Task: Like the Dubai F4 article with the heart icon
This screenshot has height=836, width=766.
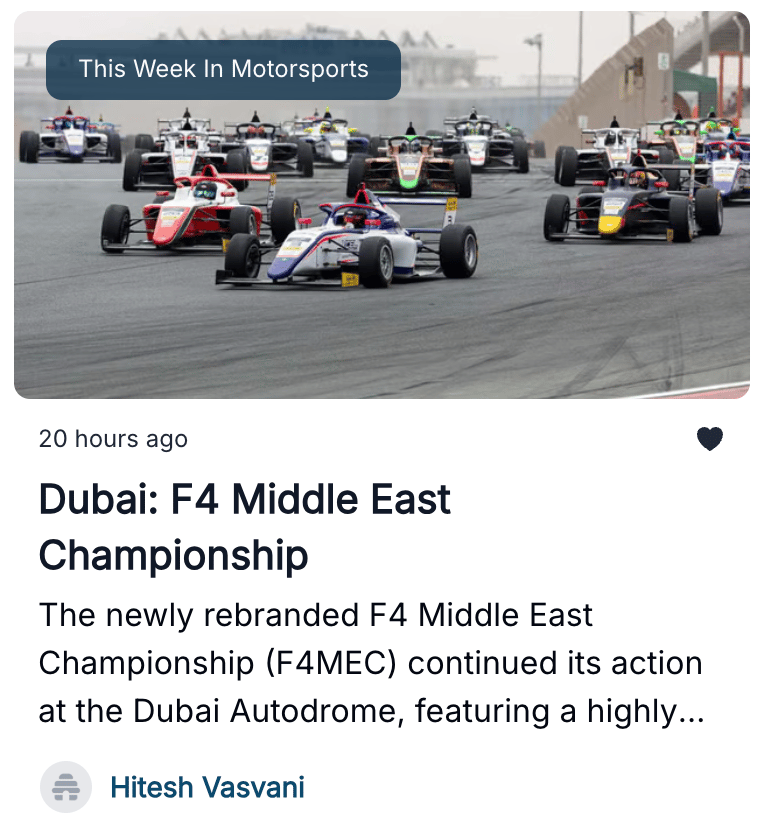Action: 709,439
